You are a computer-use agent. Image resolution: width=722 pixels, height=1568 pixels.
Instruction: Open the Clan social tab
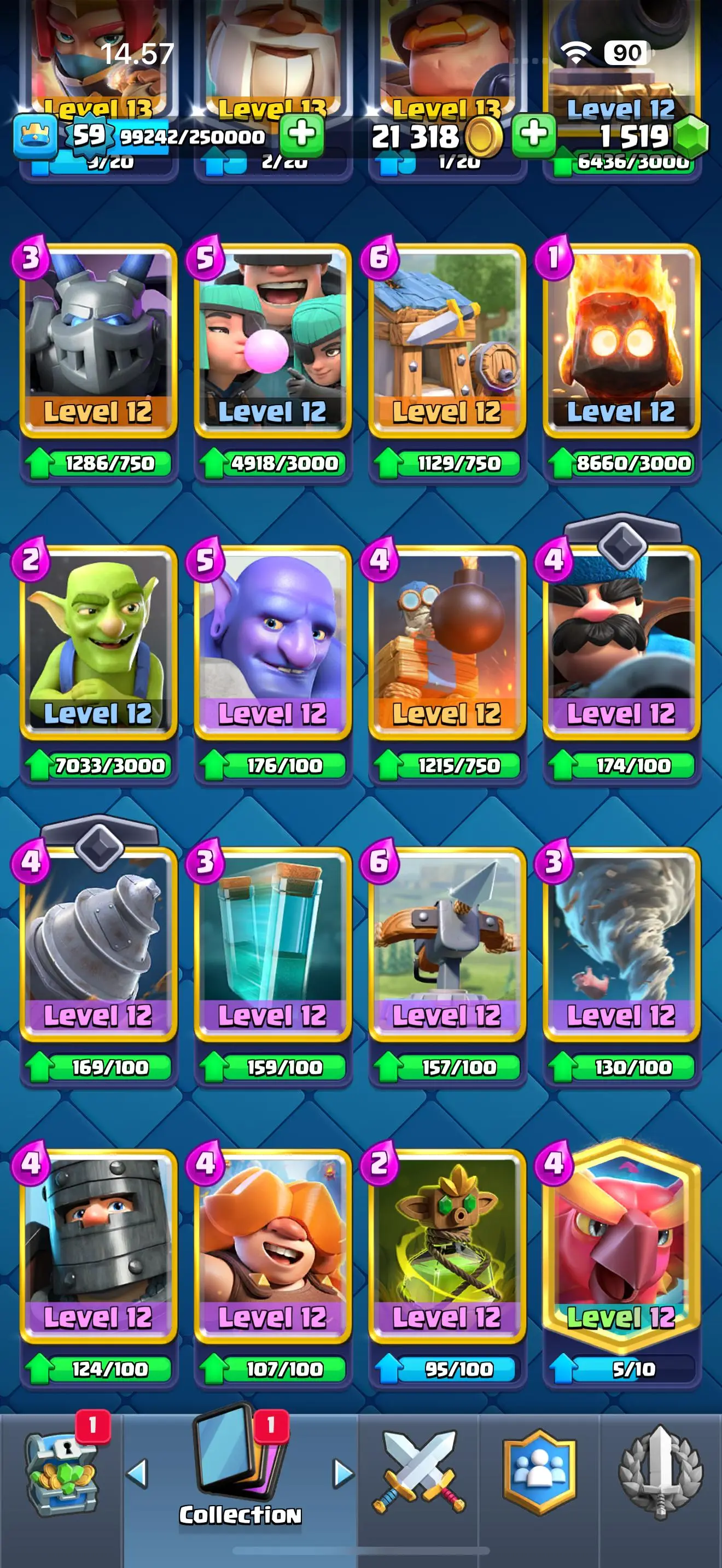(539, 1473)
